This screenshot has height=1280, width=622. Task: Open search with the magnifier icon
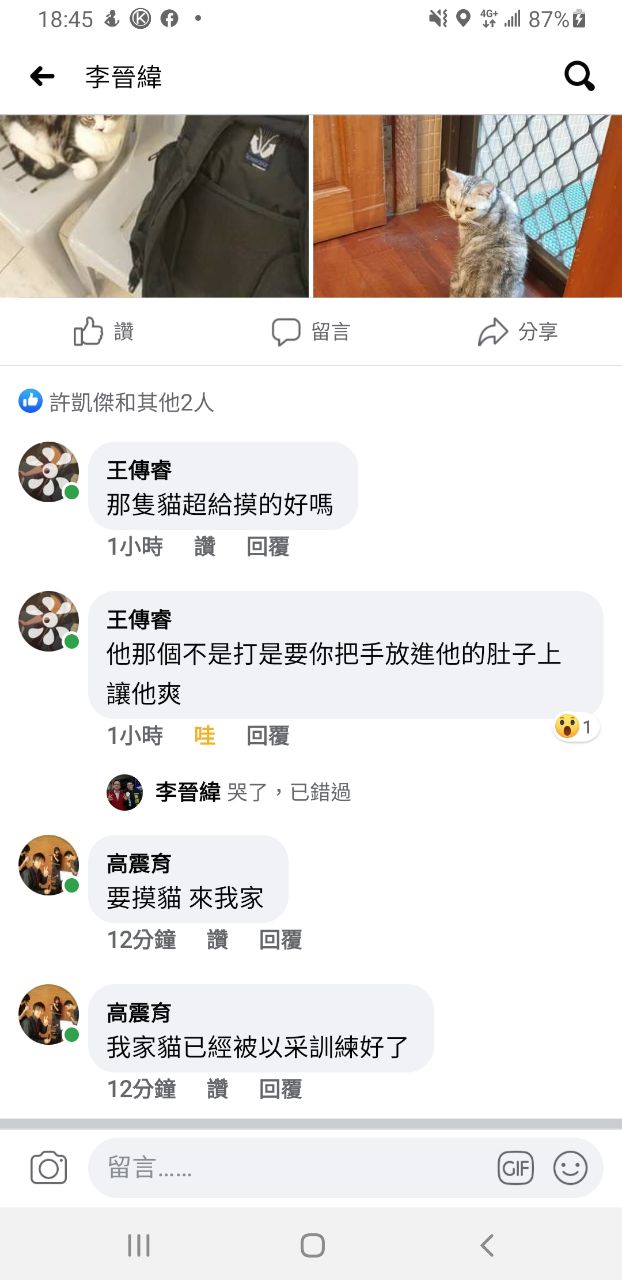pyautogui.click(x=579, y=76)
